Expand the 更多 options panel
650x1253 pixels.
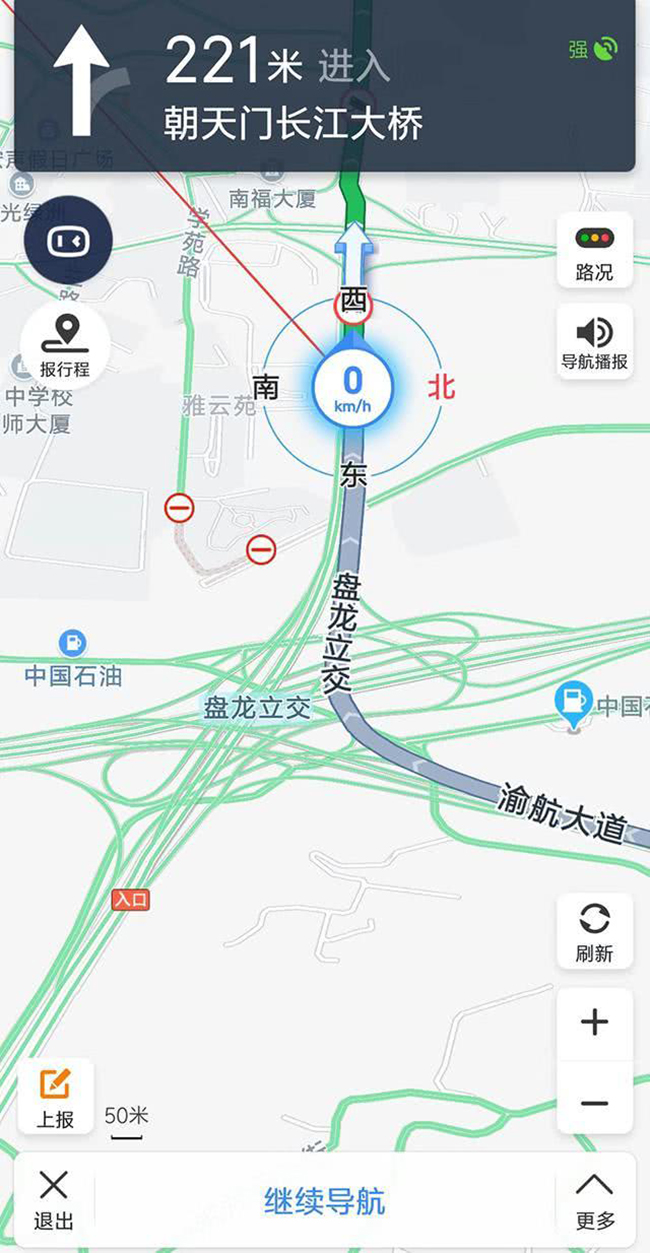595,1200
